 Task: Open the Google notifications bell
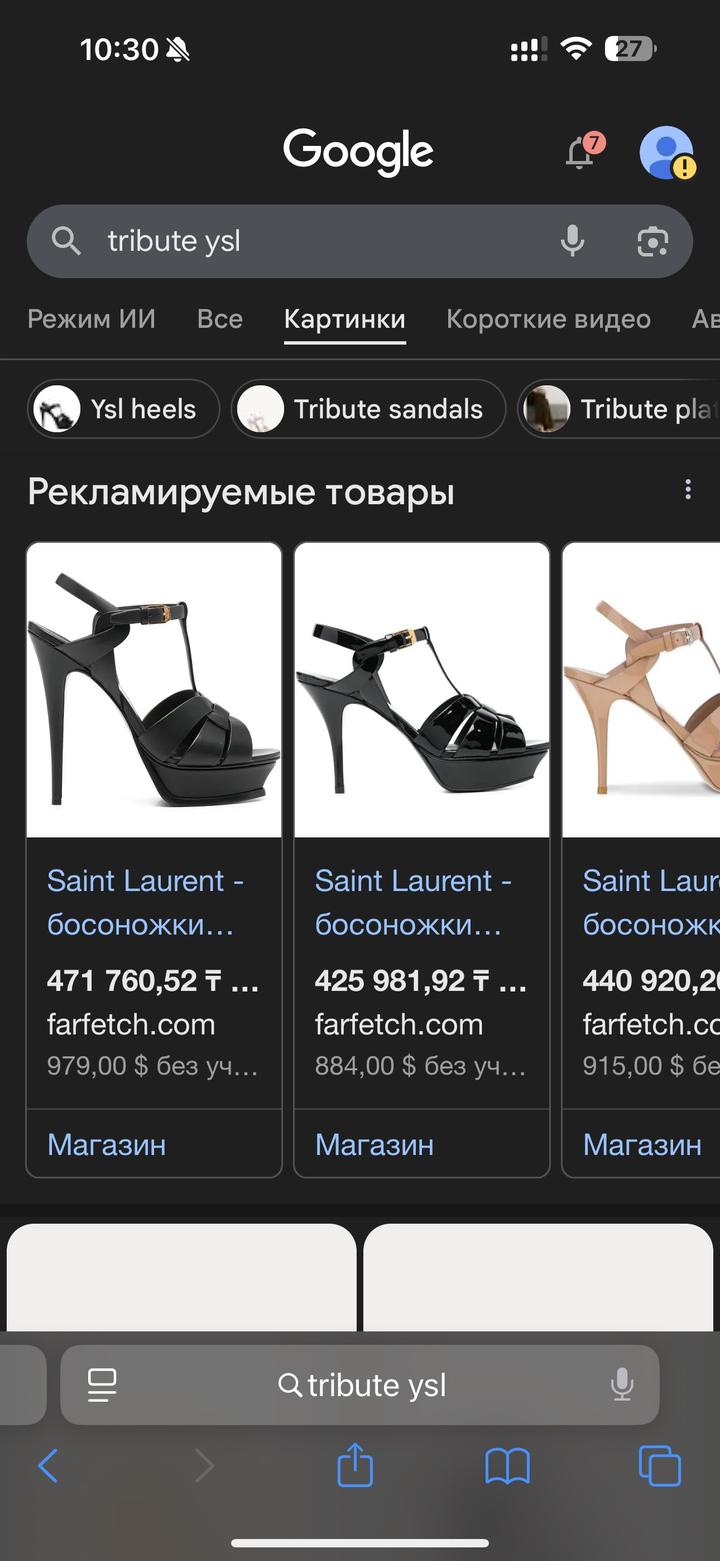(x=578, y=151)
